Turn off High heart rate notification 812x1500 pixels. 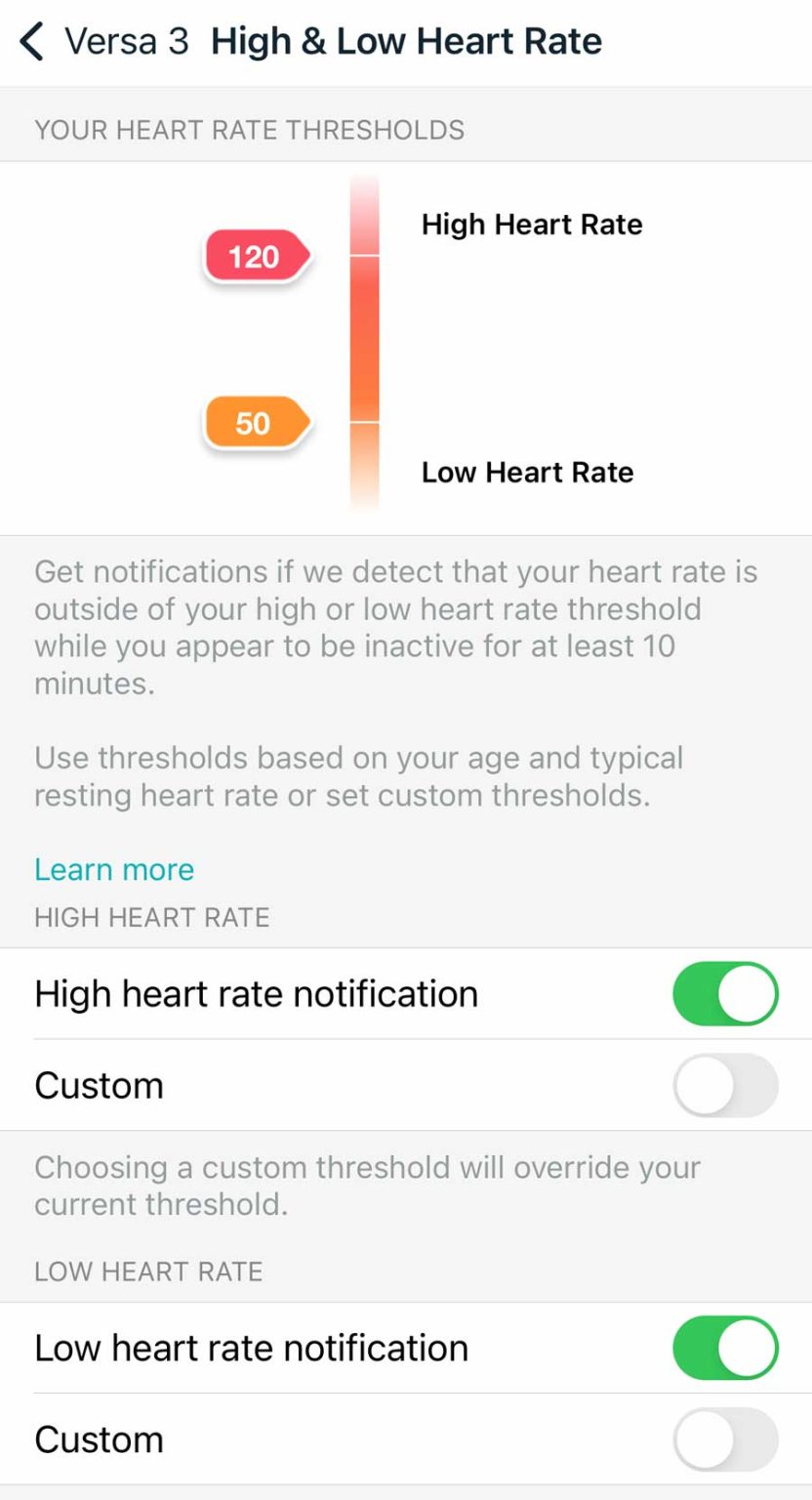coord(725,993)
